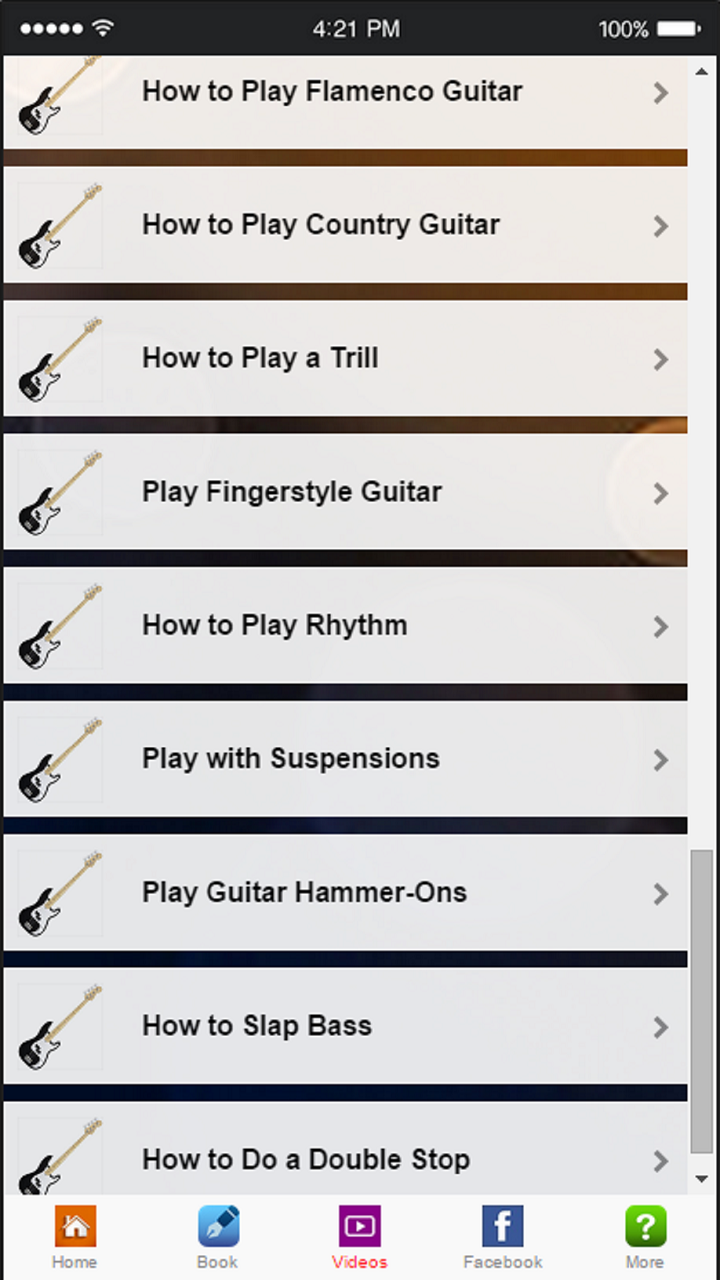Expand the chevron on Play Guitar Hammer-Ons
Viewport: 720px width, 1280px height.
(660, 893)
